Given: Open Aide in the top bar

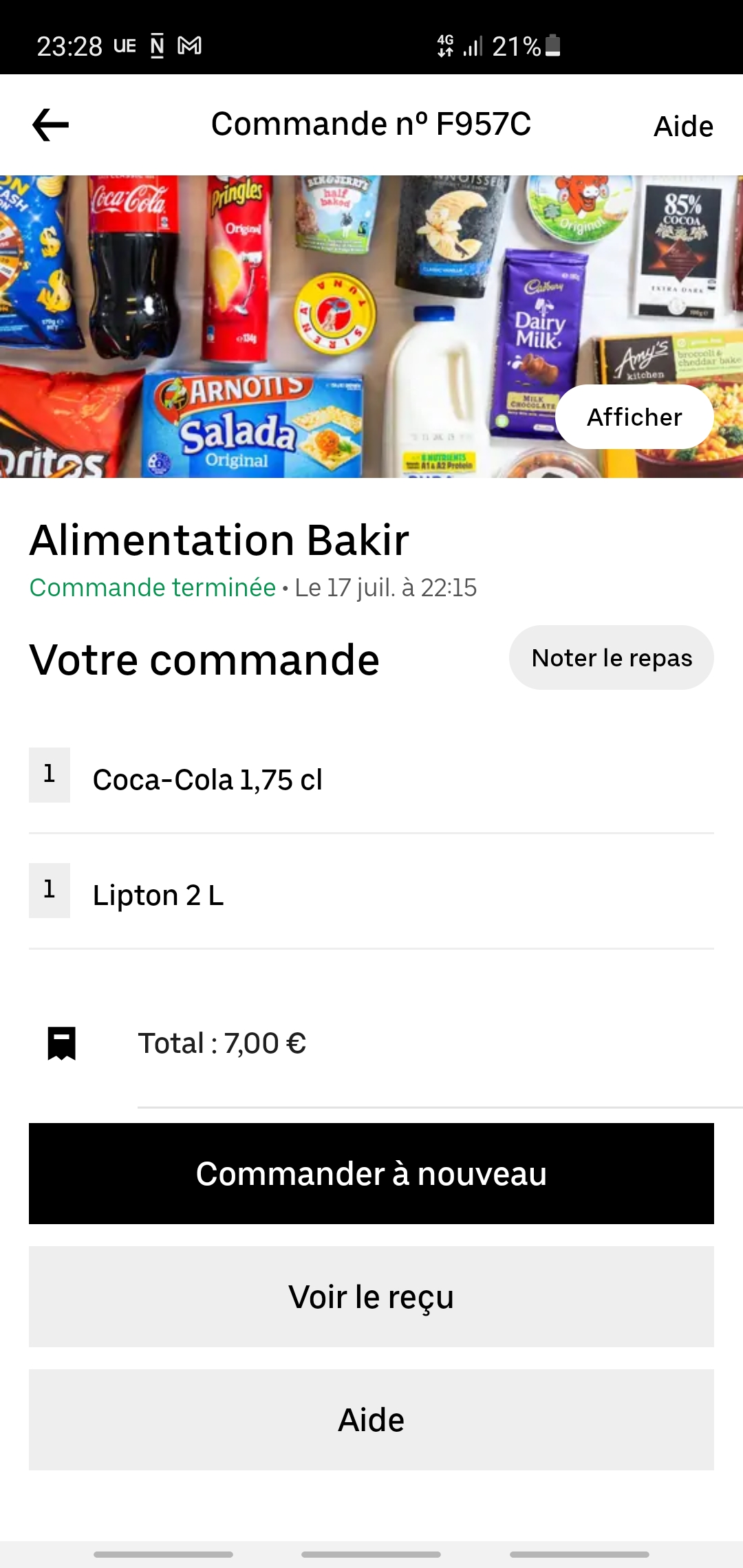Looking at the screenshot, I should click(682, 127).
